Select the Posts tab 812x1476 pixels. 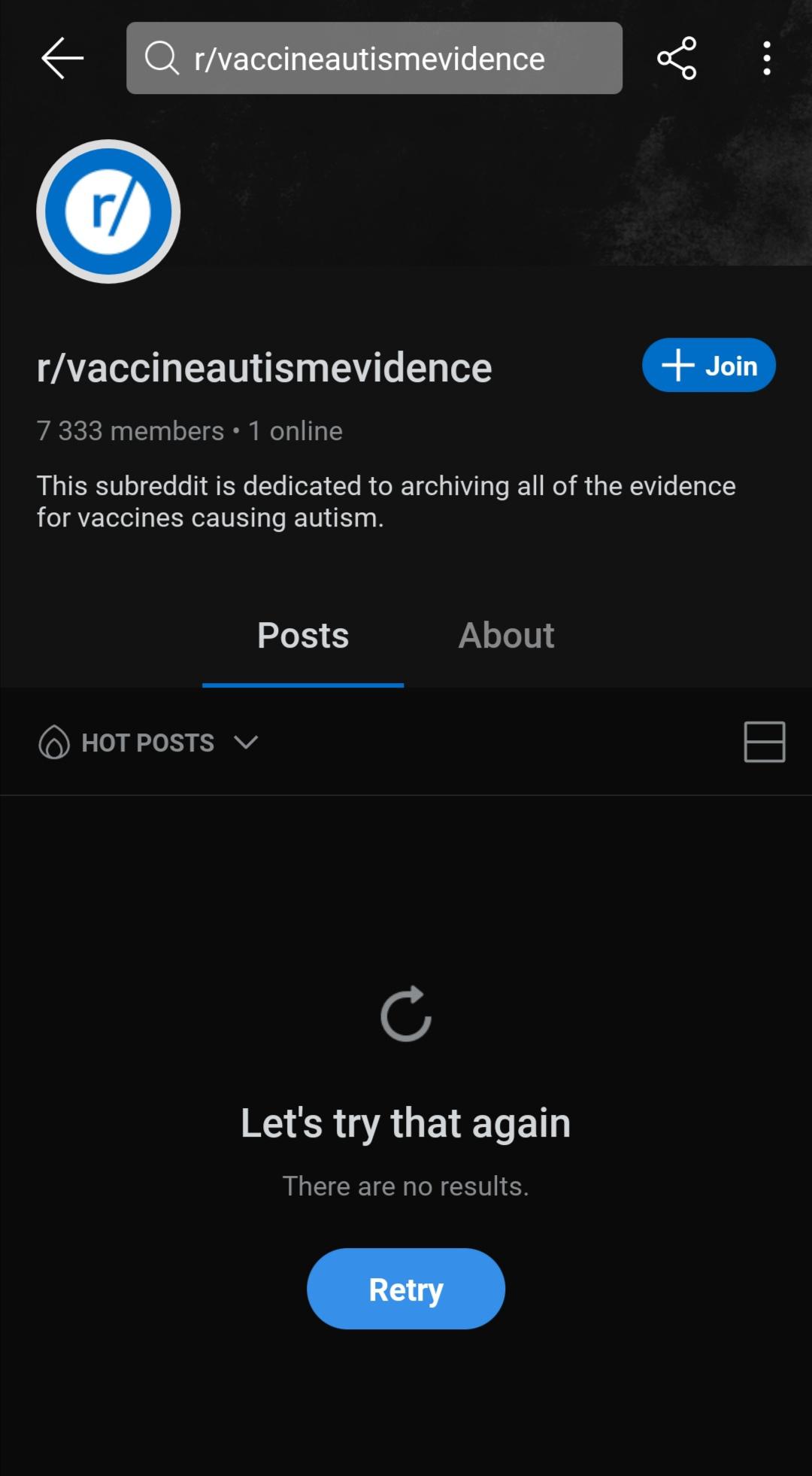point(302,636)
